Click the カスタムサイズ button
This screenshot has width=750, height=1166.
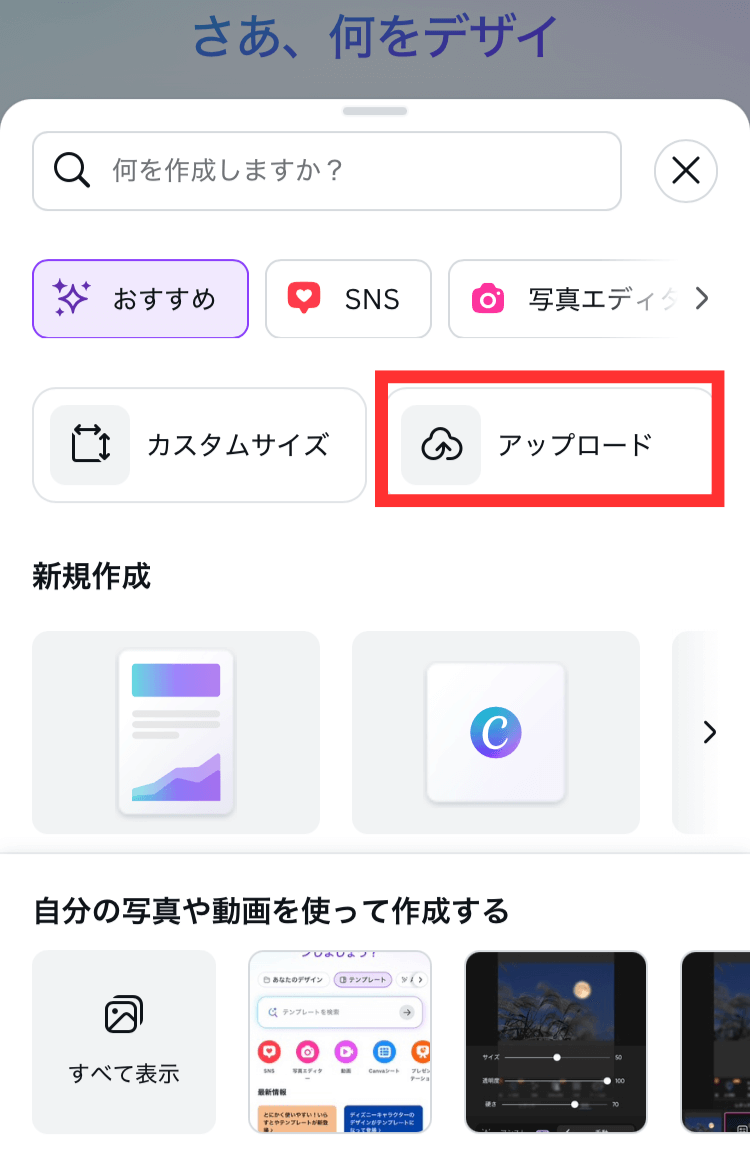click(x=199, y=444)
